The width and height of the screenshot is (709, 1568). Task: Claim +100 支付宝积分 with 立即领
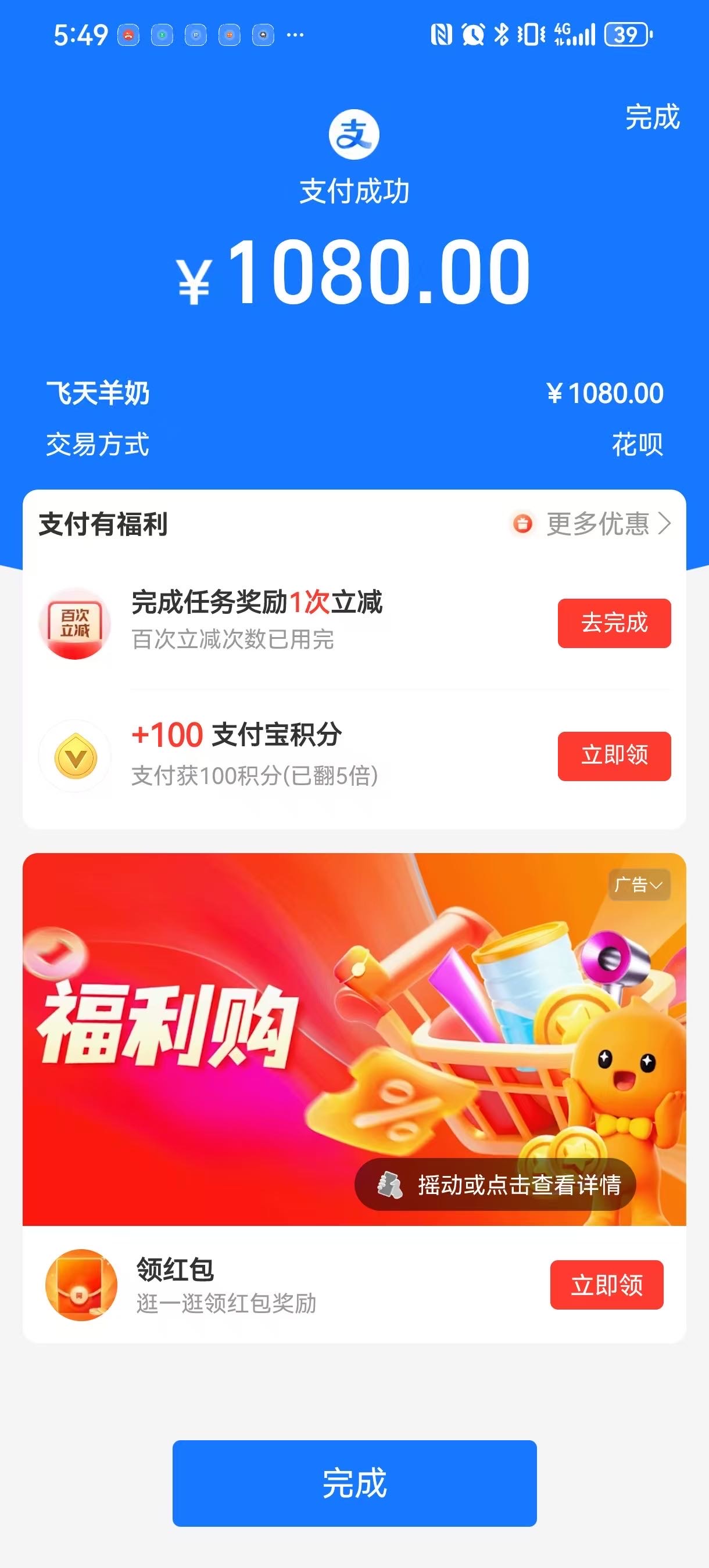click(x=614, y=756)
